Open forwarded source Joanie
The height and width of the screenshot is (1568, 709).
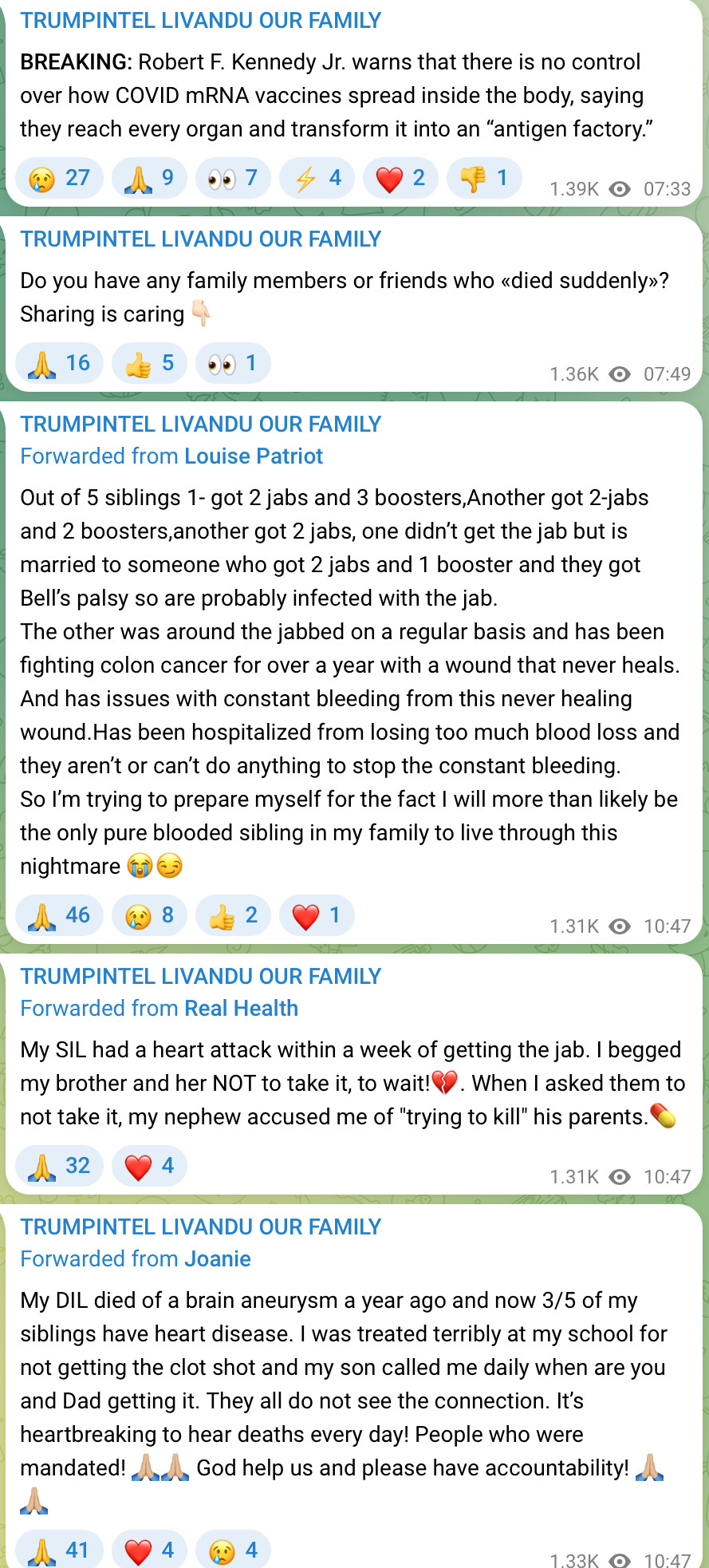coord(217,1258)
